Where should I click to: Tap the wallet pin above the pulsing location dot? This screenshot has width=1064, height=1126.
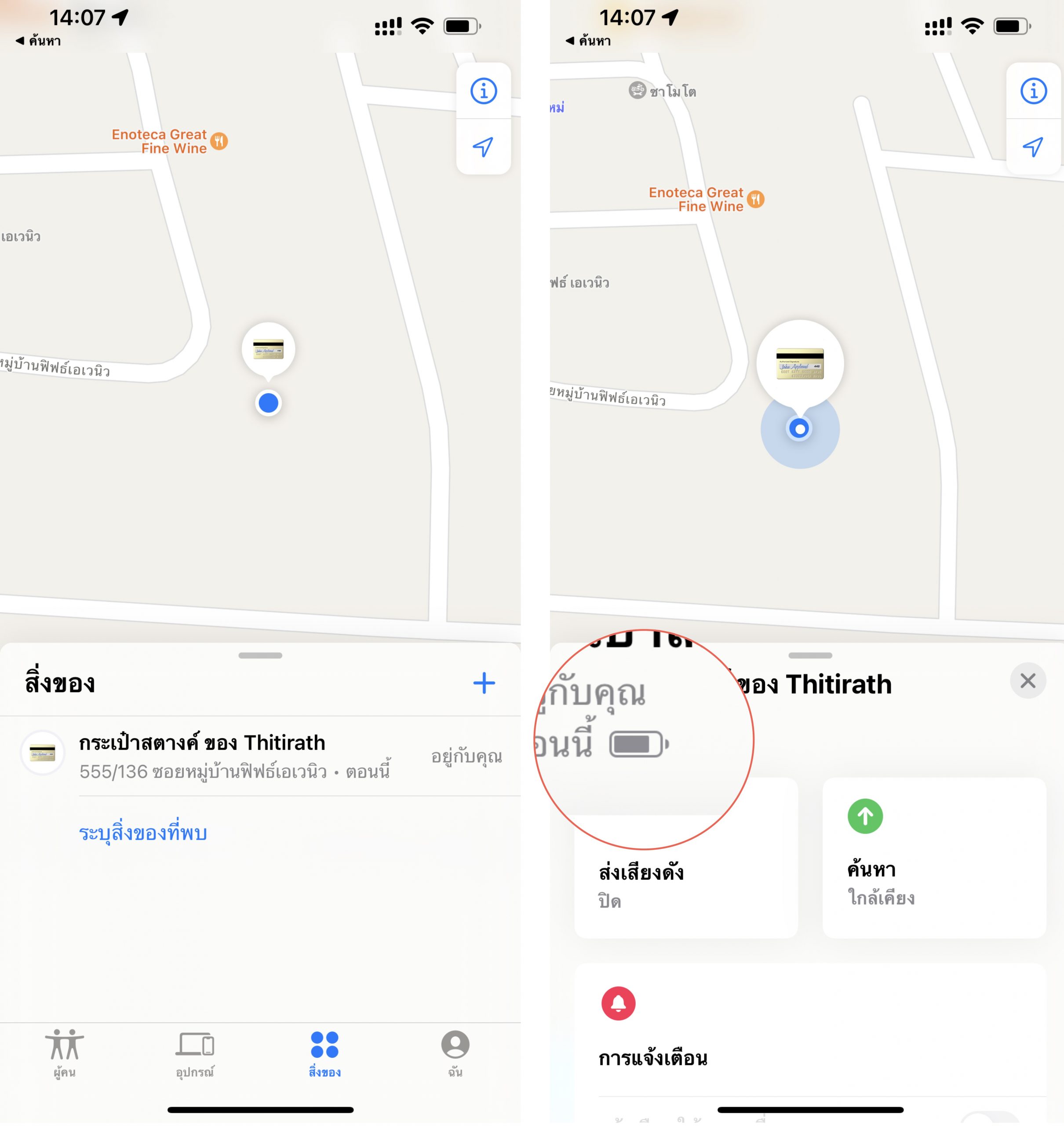tap(800, 364)
